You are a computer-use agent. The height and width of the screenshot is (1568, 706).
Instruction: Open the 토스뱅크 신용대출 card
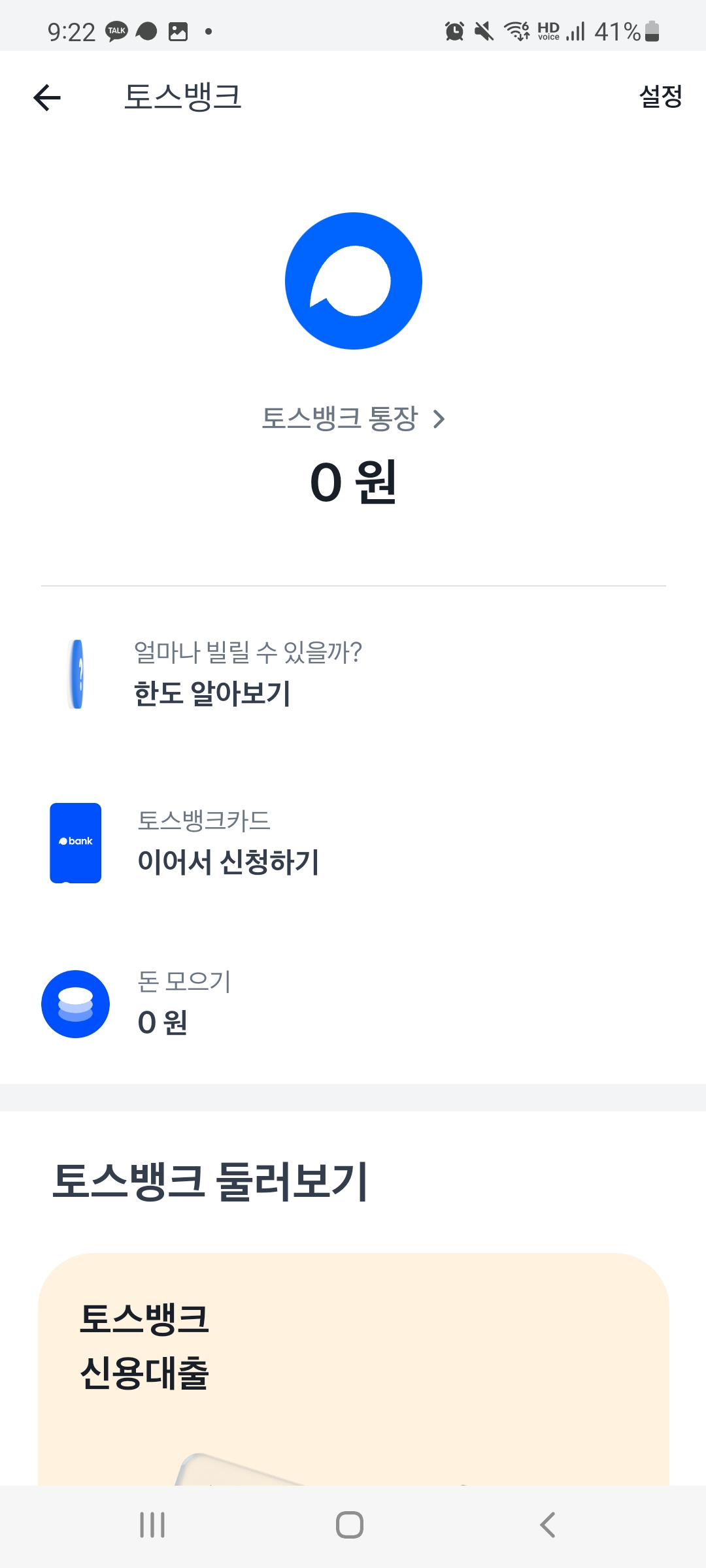[353, 1369]
